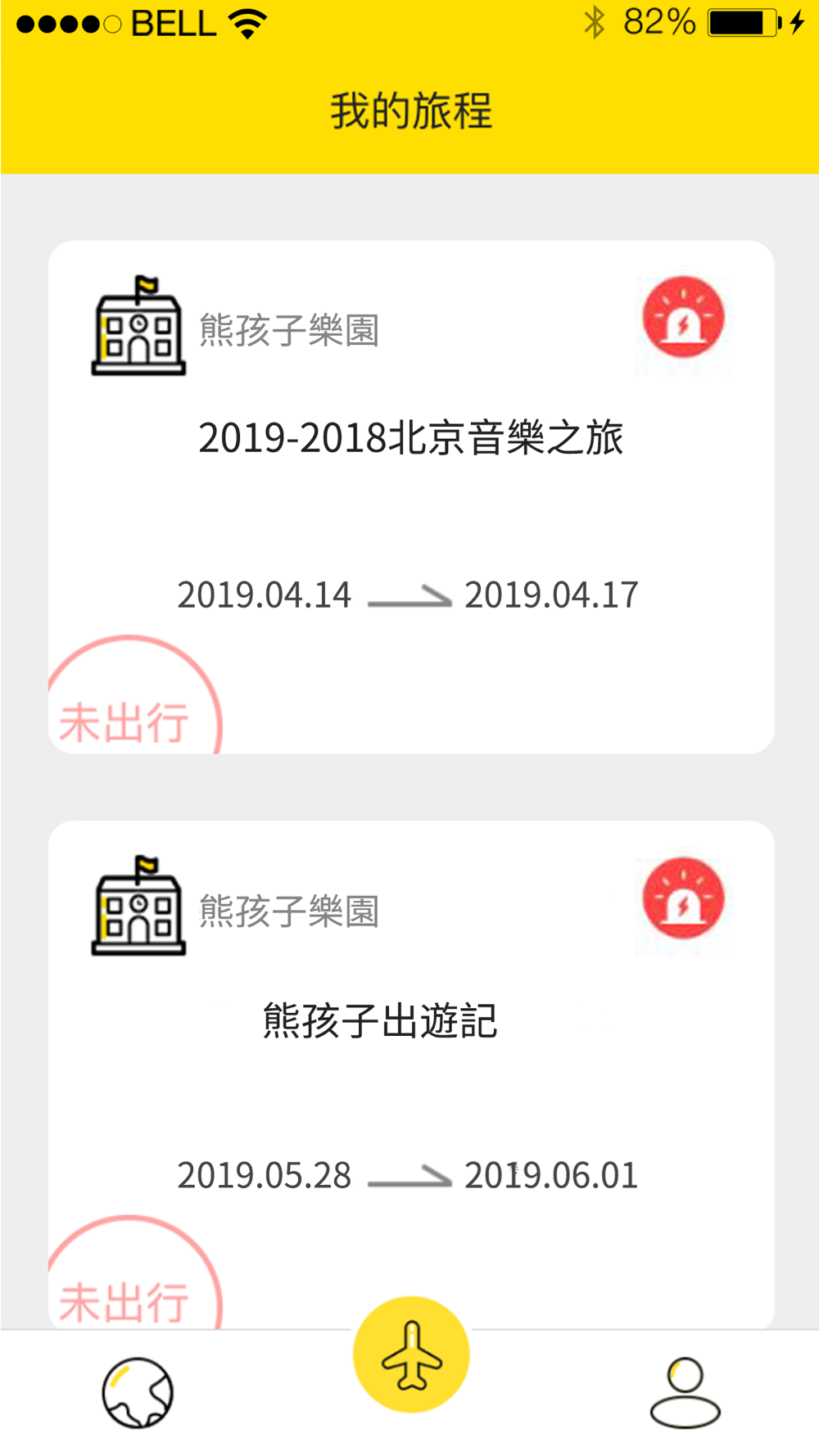Screen dimensions: 819x1456
Task: Select the yellow airplane trips tab
Action: [411, 1354]
